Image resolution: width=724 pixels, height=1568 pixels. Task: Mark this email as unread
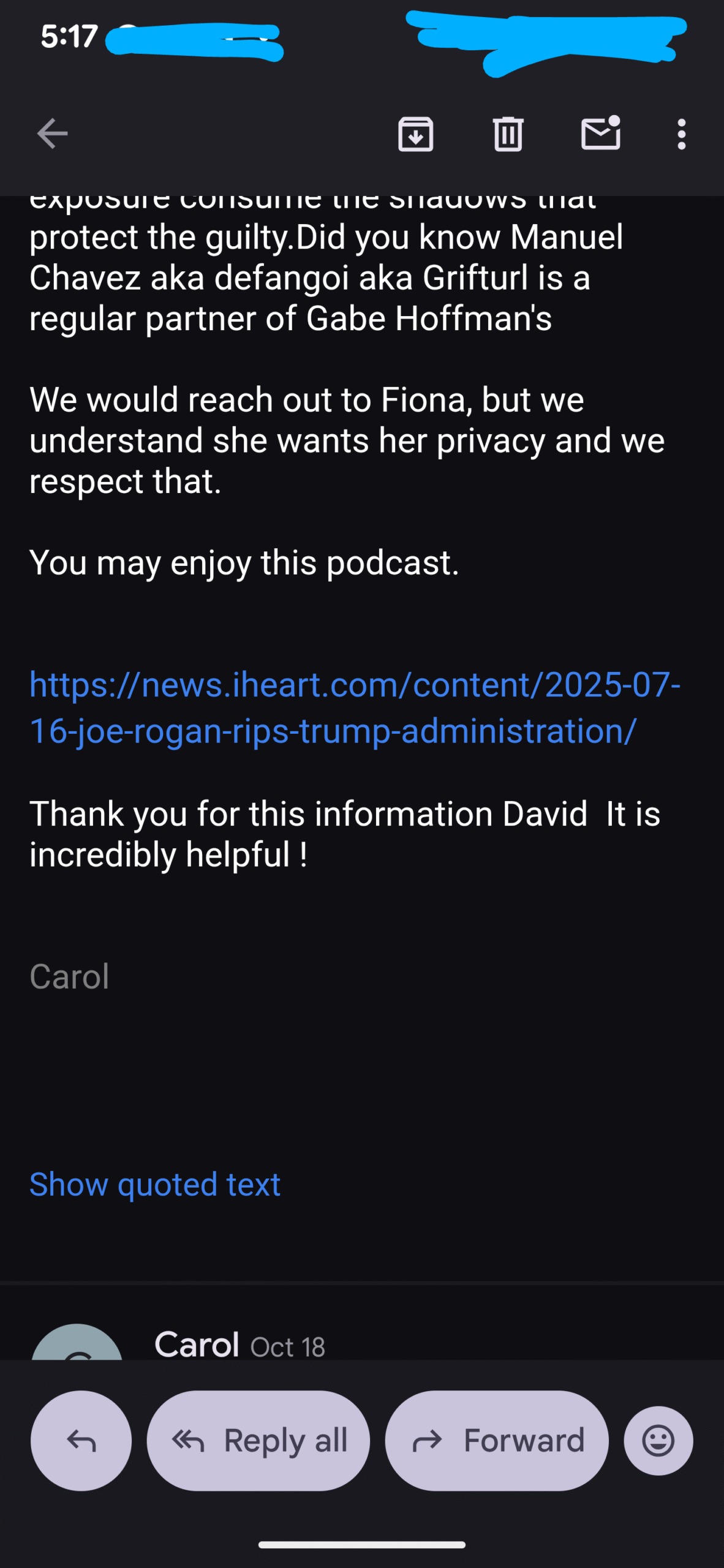tap(600, 133)
